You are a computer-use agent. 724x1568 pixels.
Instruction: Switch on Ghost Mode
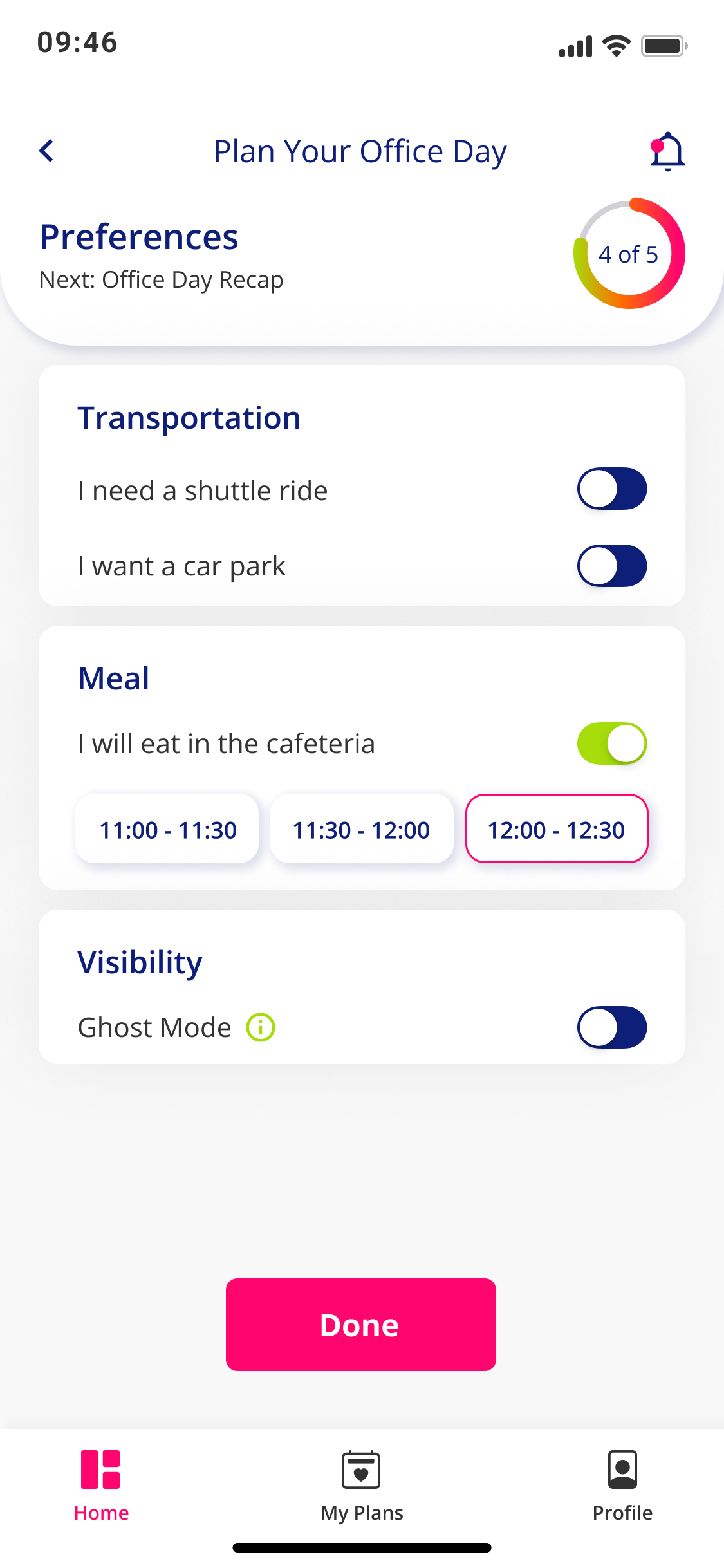611,1027
